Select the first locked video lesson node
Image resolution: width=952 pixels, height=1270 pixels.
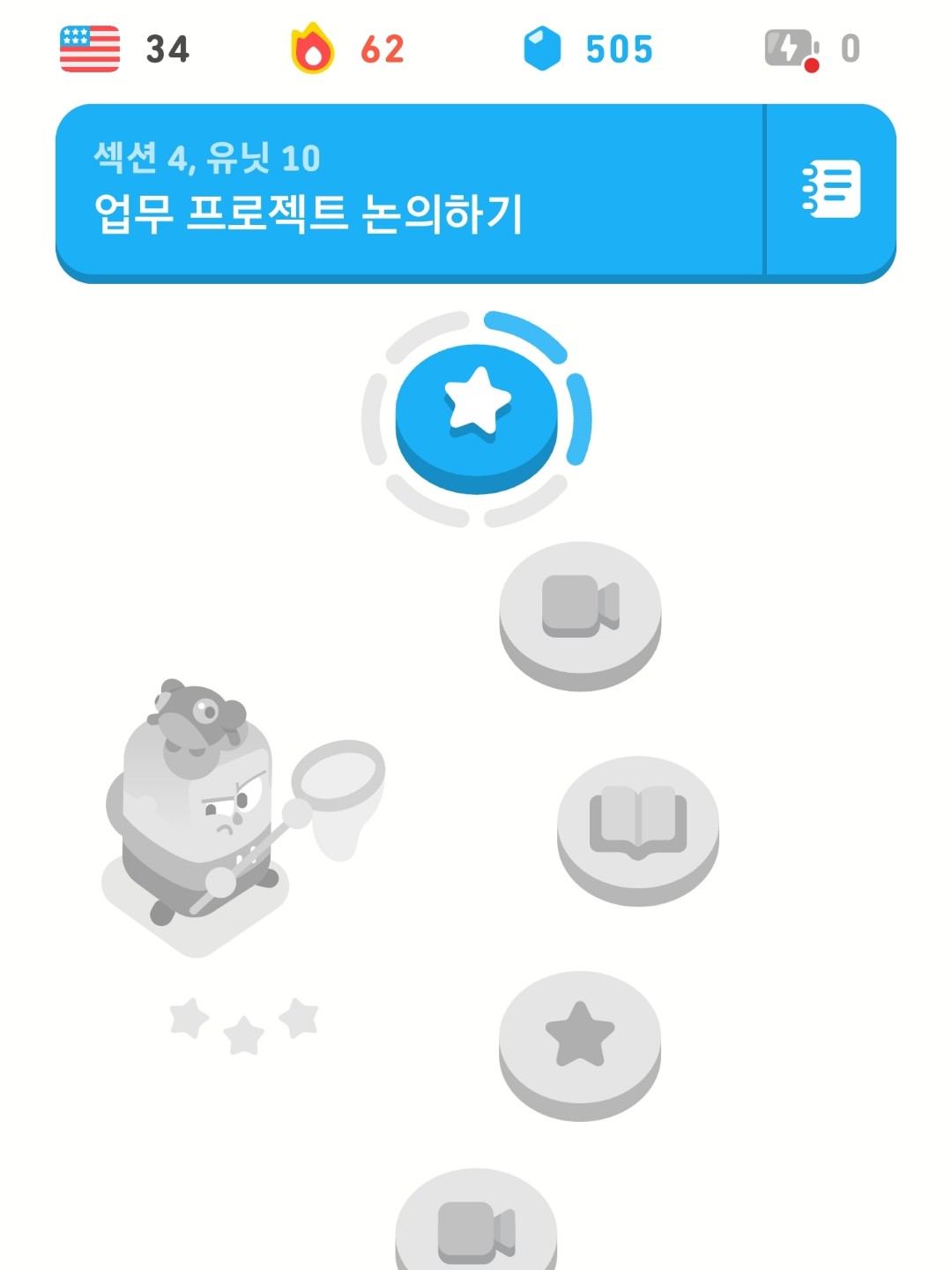coord(580,607)
